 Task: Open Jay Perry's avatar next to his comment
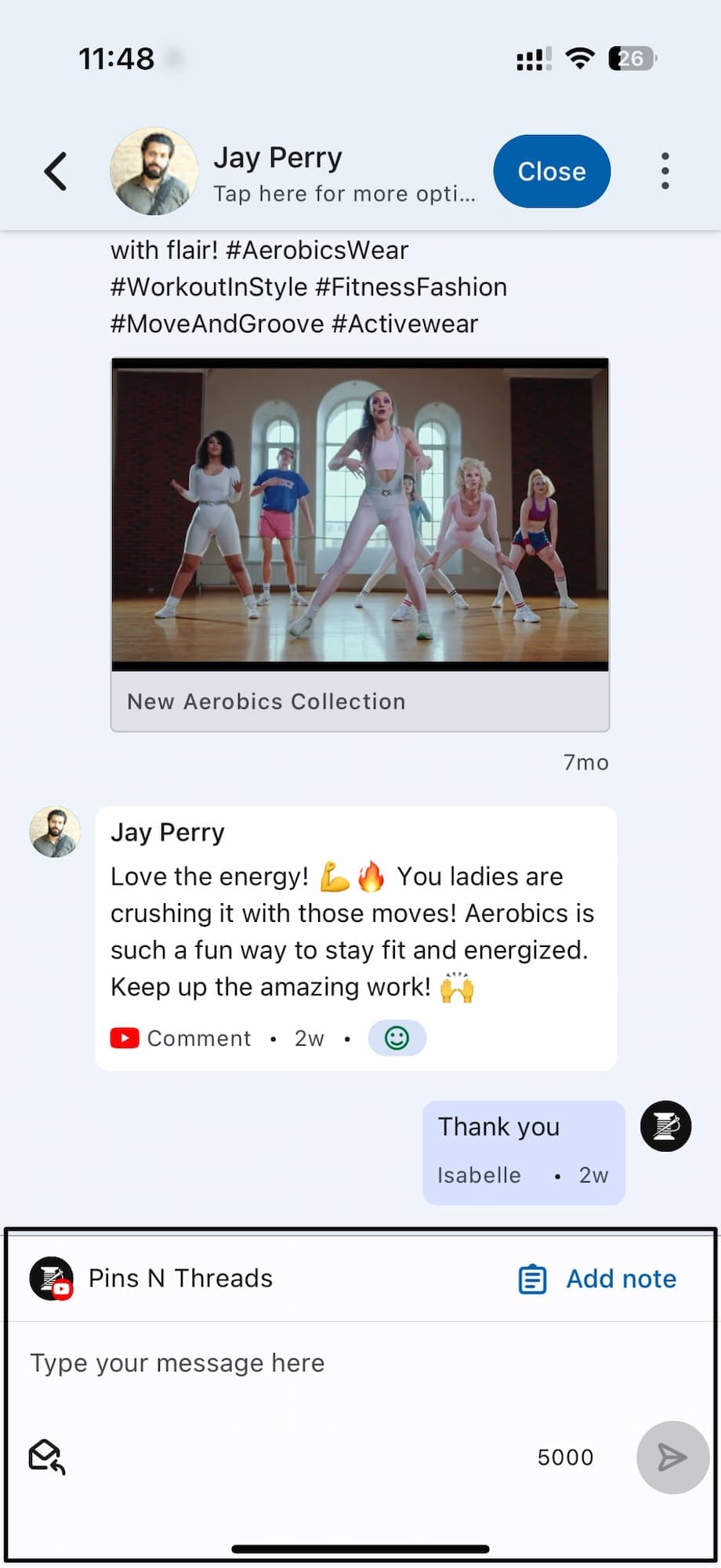[x=55, y=832]
